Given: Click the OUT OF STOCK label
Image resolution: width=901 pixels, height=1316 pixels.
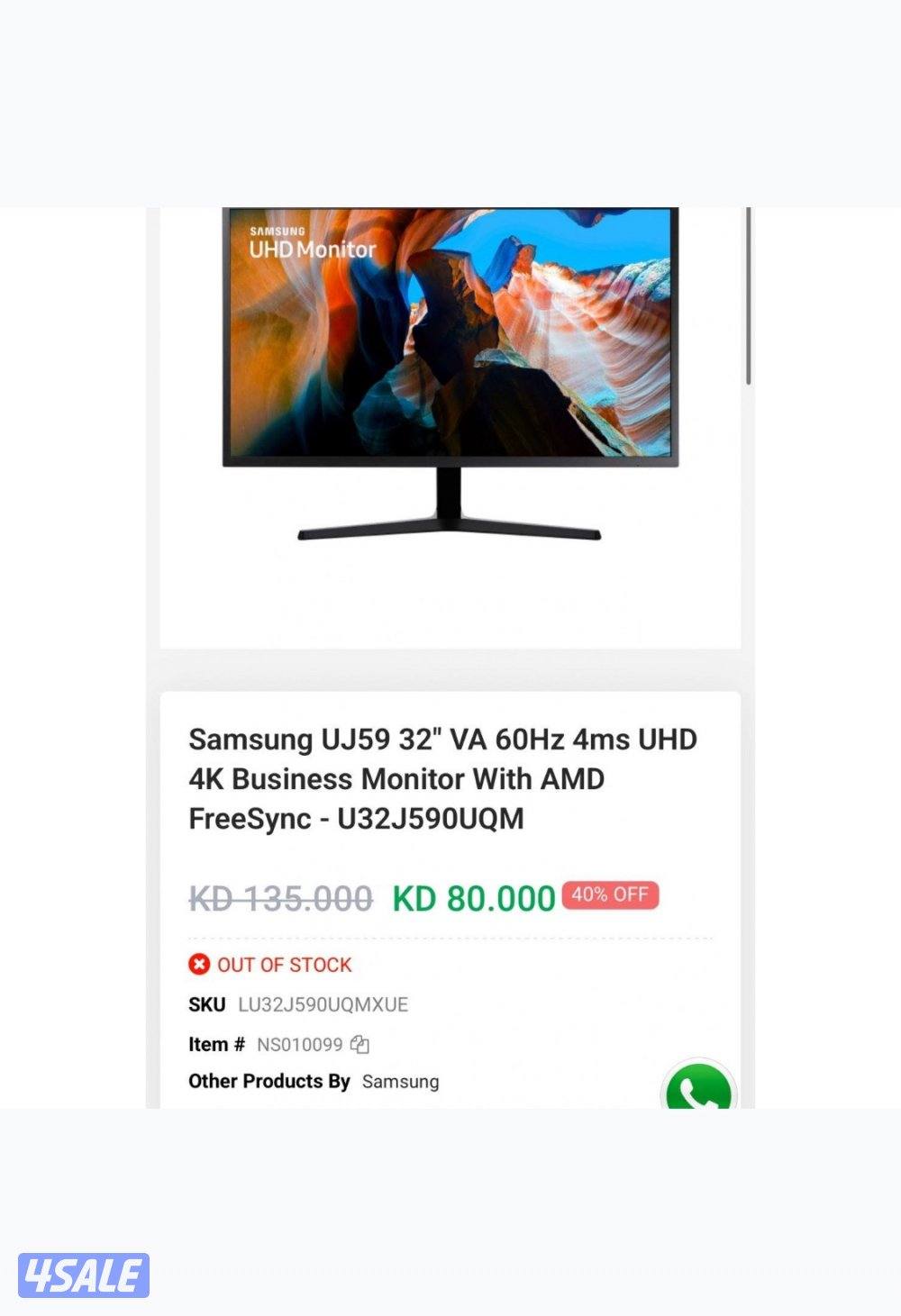Looking at the screenshot, I should click(284, 965).
